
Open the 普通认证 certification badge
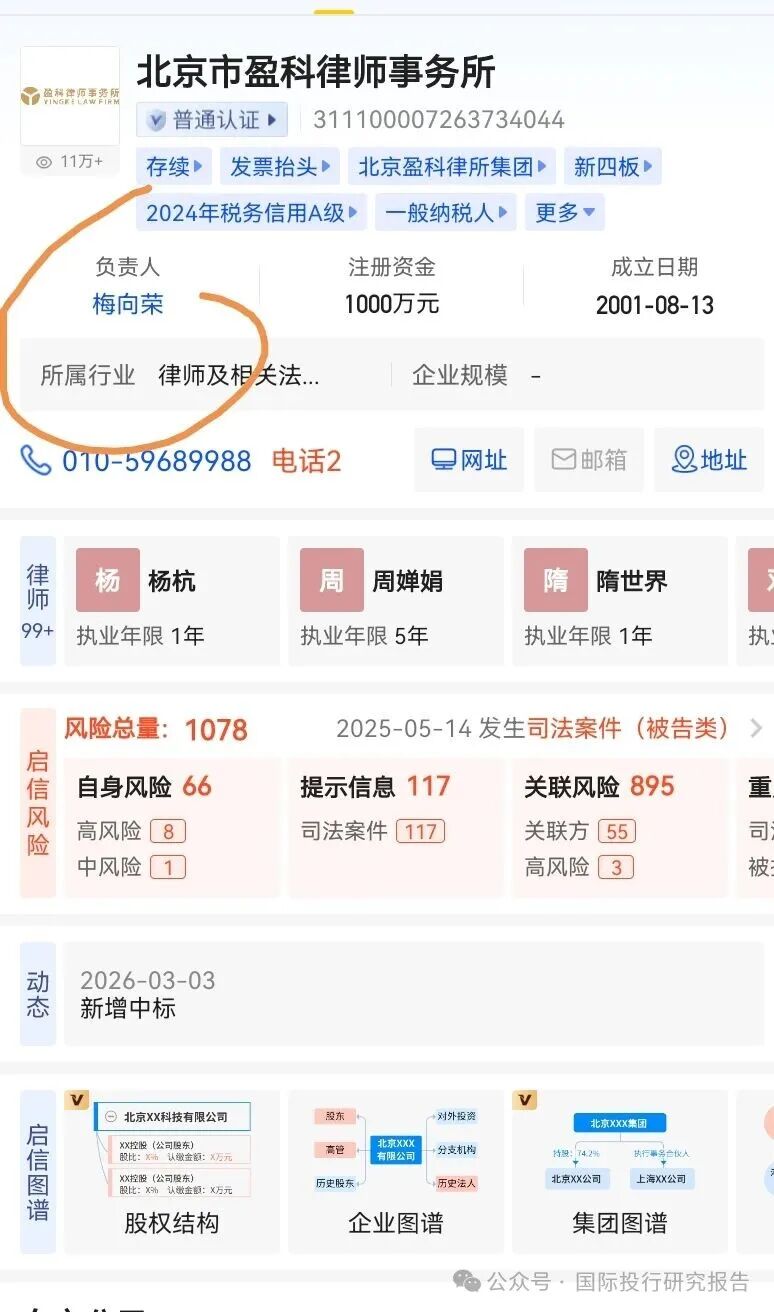point(212,120)
